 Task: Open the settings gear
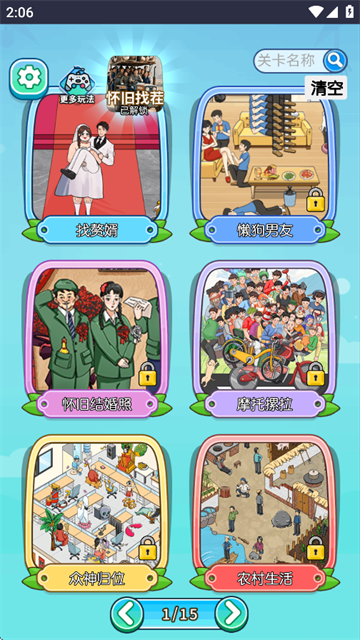pyautogui.click(x=29, y=78)
